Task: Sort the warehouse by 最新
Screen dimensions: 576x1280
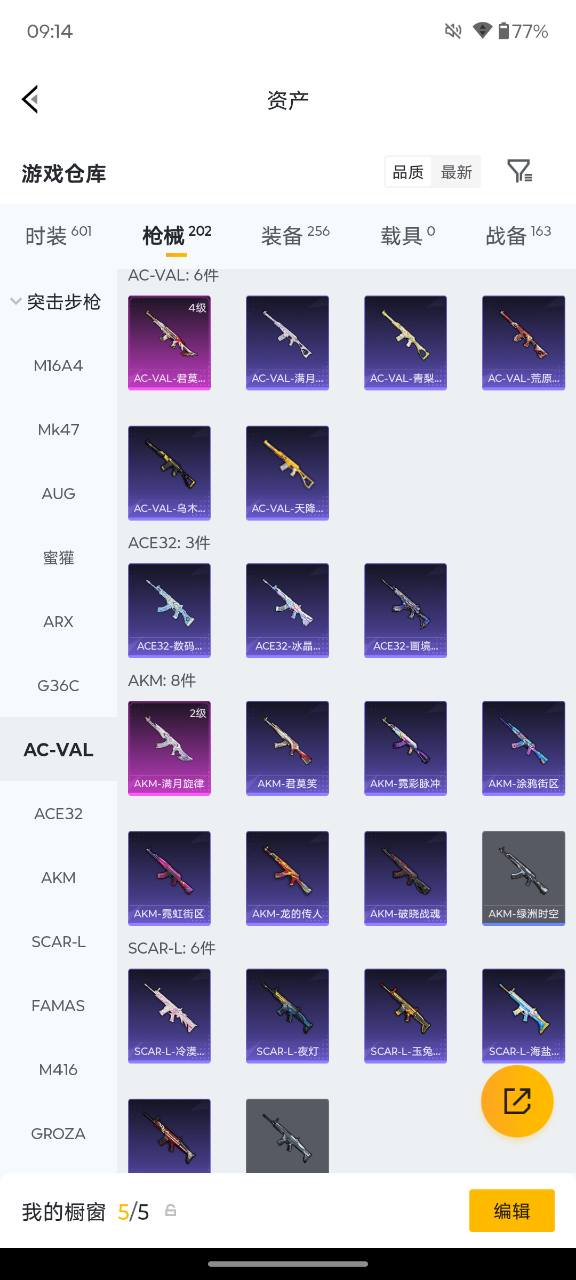Action: click(x=456, y=172)
